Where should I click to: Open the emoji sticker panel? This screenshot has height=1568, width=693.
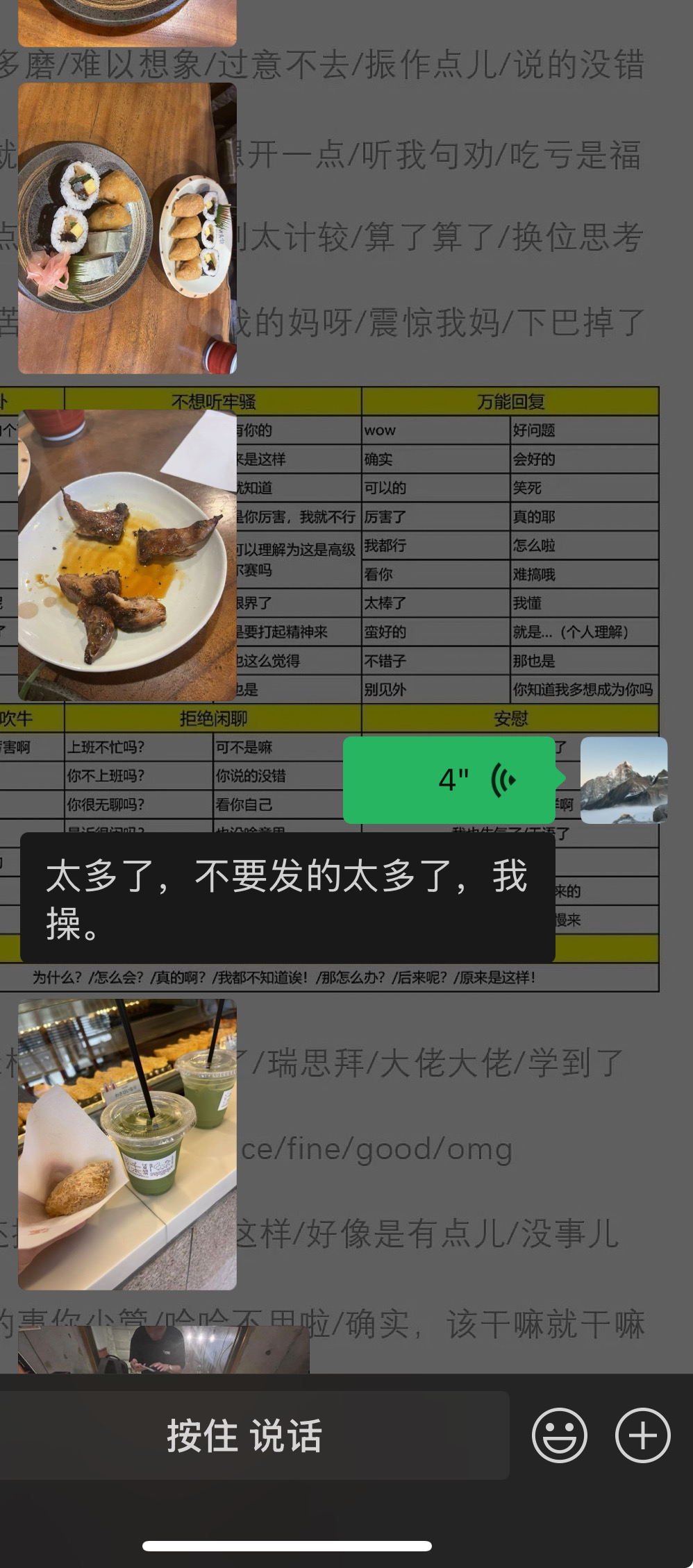pos(560,1435)
